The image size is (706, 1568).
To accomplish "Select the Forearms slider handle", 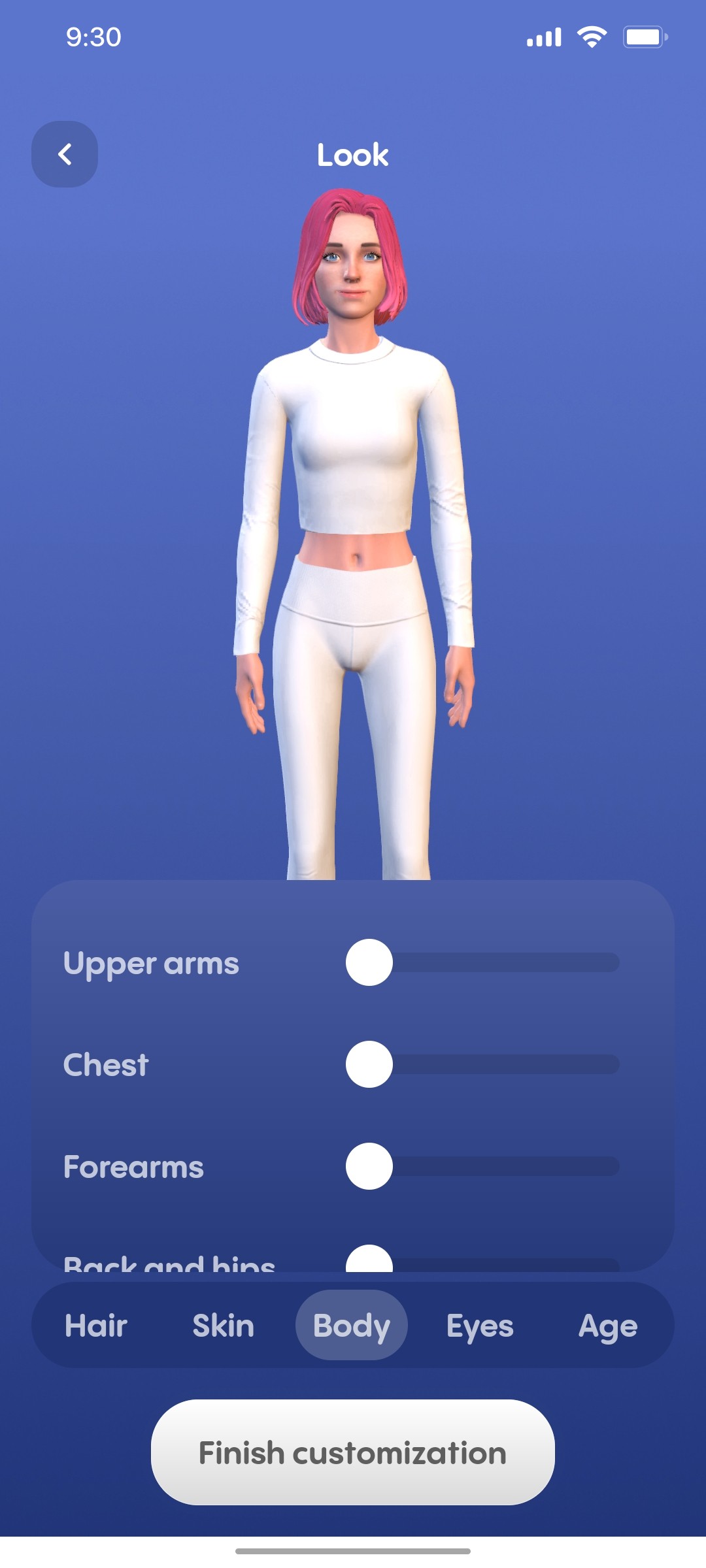I will (x=369, y=1166).
